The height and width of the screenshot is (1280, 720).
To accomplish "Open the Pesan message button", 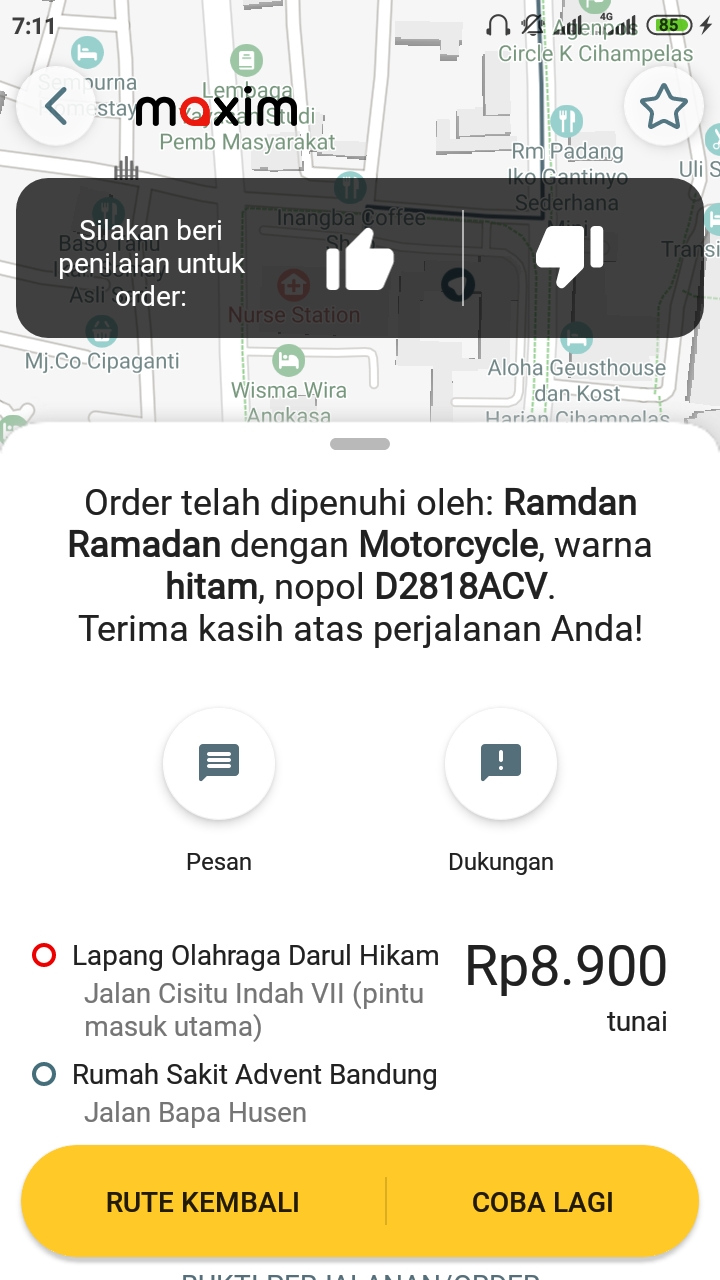I will point(219,765).
